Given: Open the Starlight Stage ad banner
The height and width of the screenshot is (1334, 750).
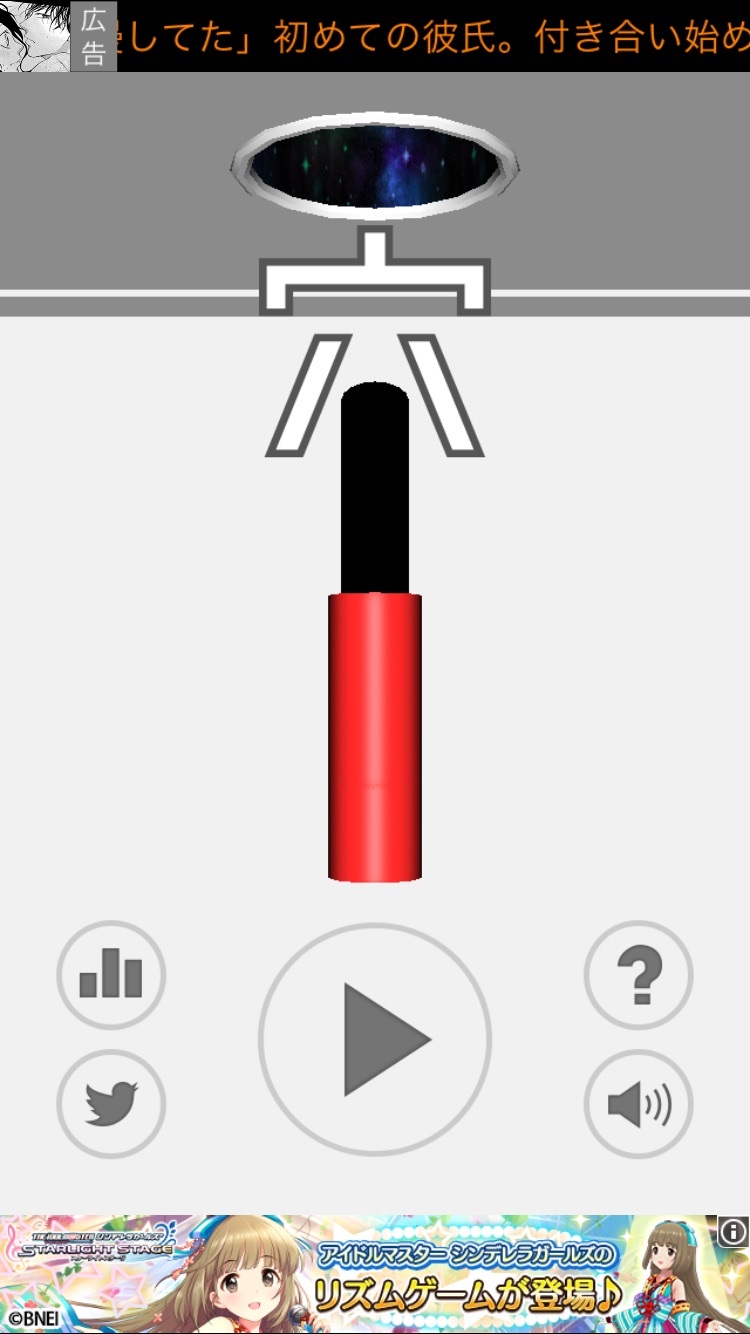Looking at the screenshot, I should pos(375,1274).
